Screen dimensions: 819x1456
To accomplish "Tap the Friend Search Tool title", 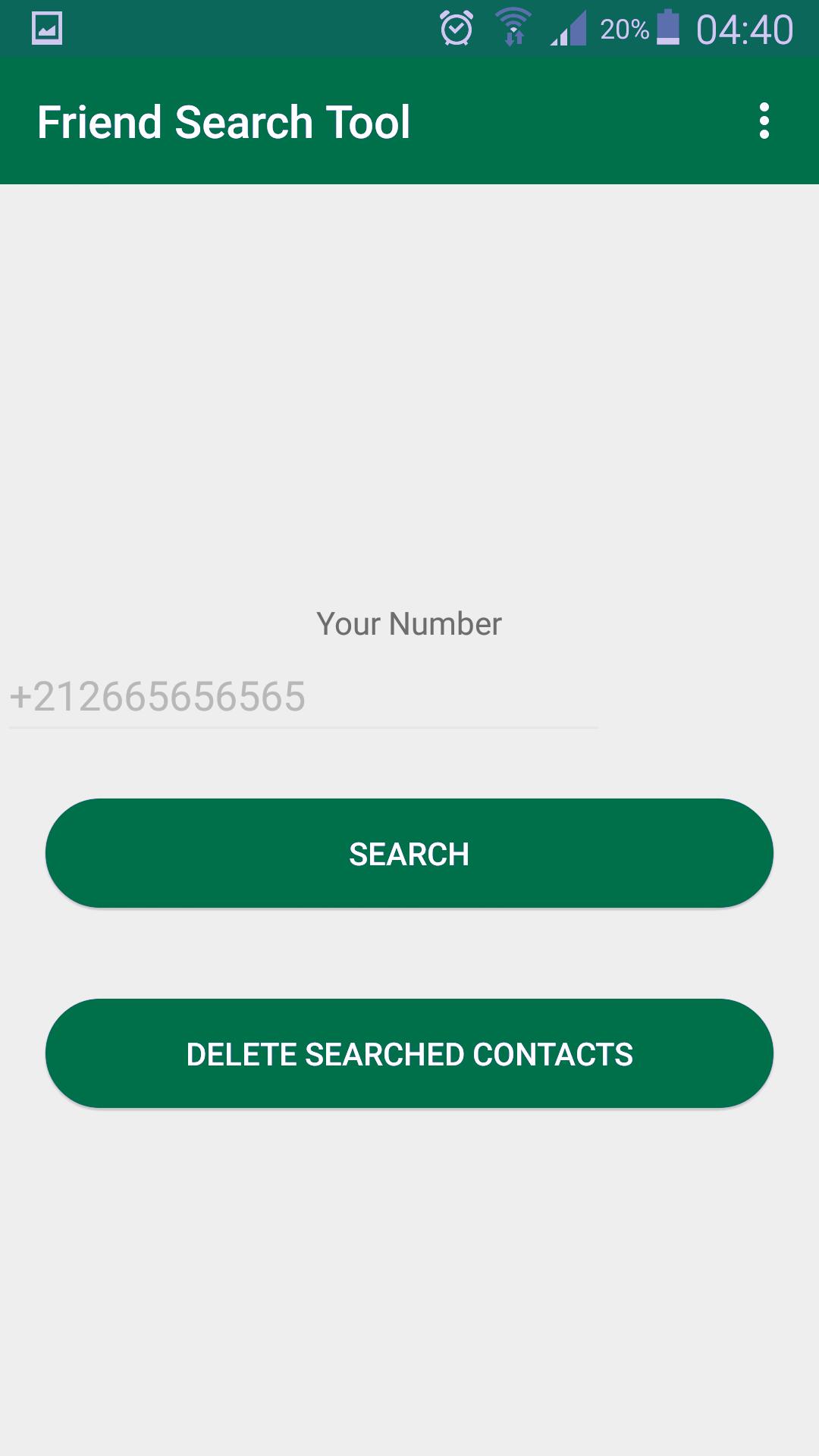I will point(224,123).
